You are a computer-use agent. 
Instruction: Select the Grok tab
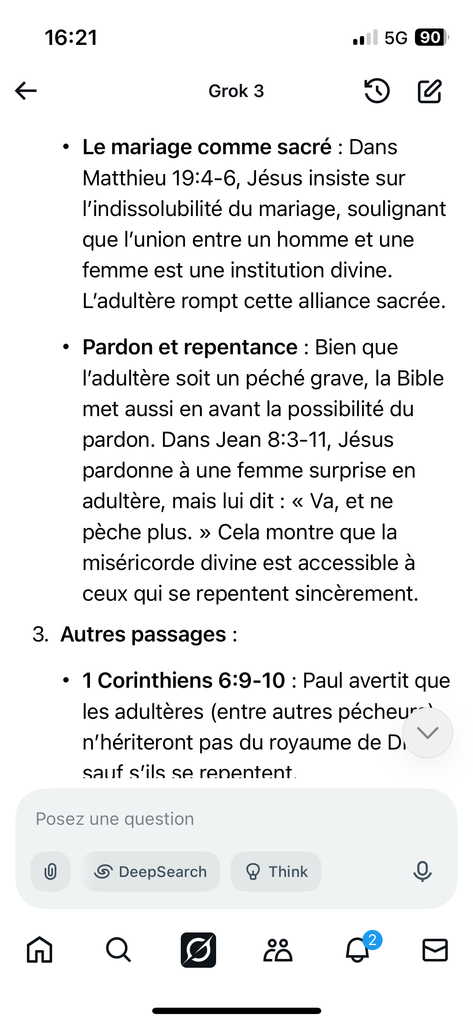pos(198,950)
